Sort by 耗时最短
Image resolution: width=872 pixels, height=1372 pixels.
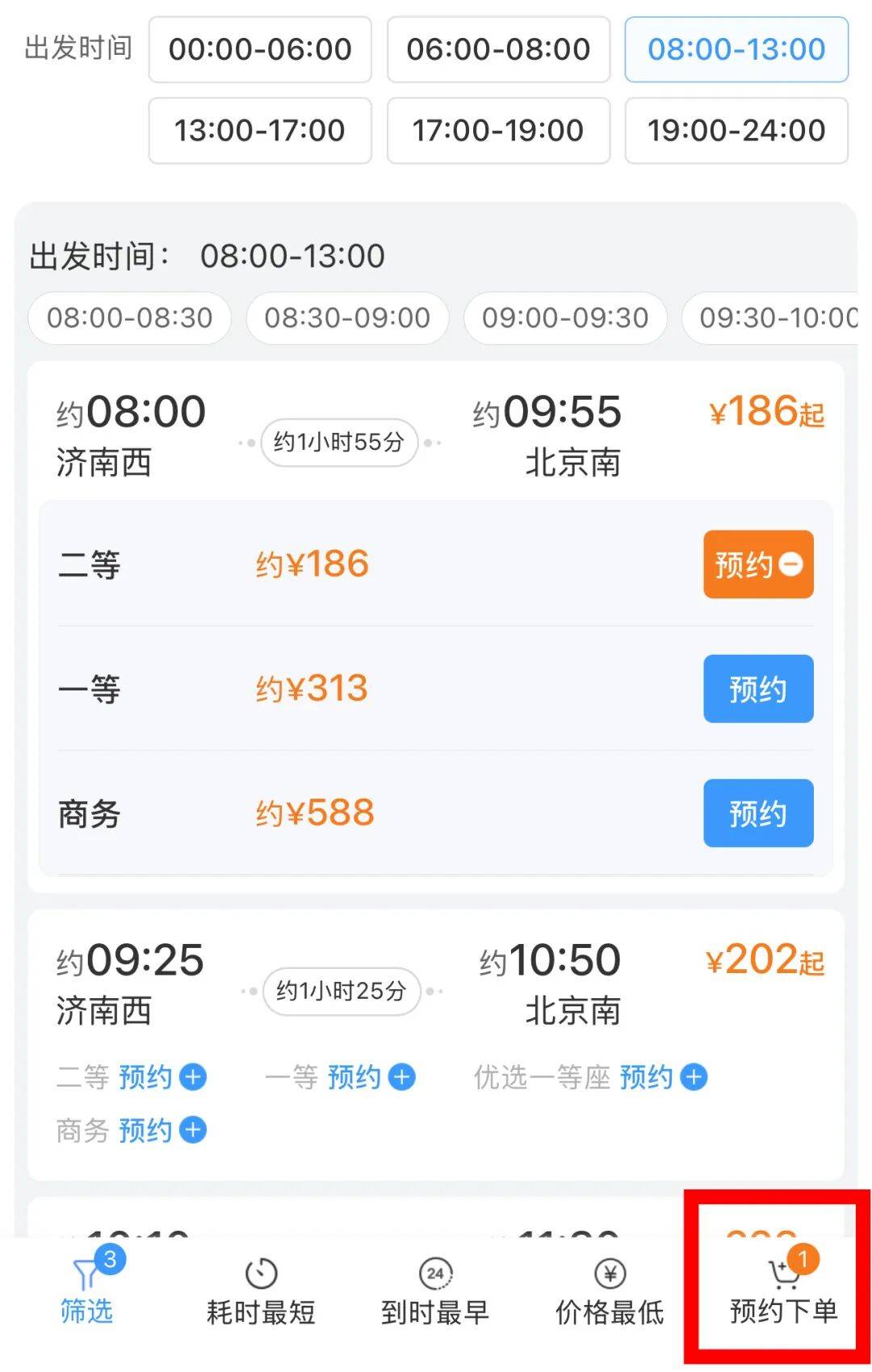(261, 1291)
